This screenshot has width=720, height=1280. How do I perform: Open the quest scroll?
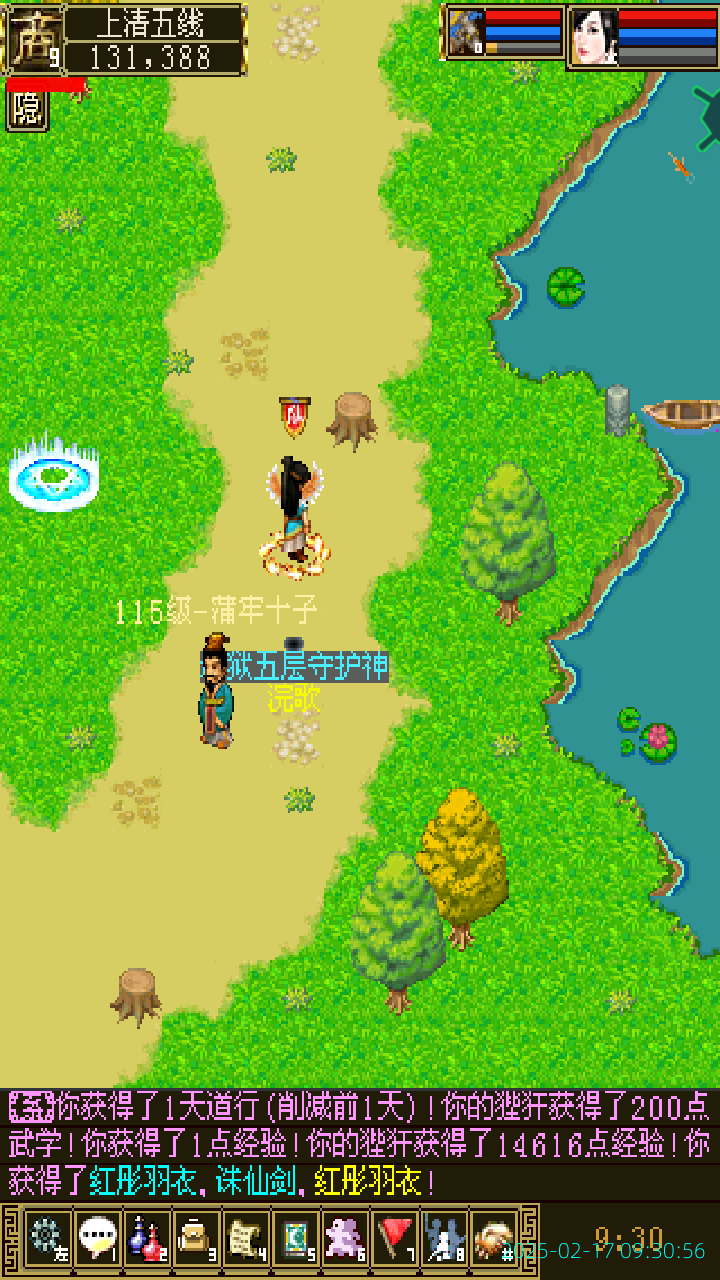tap(245, 1239)
